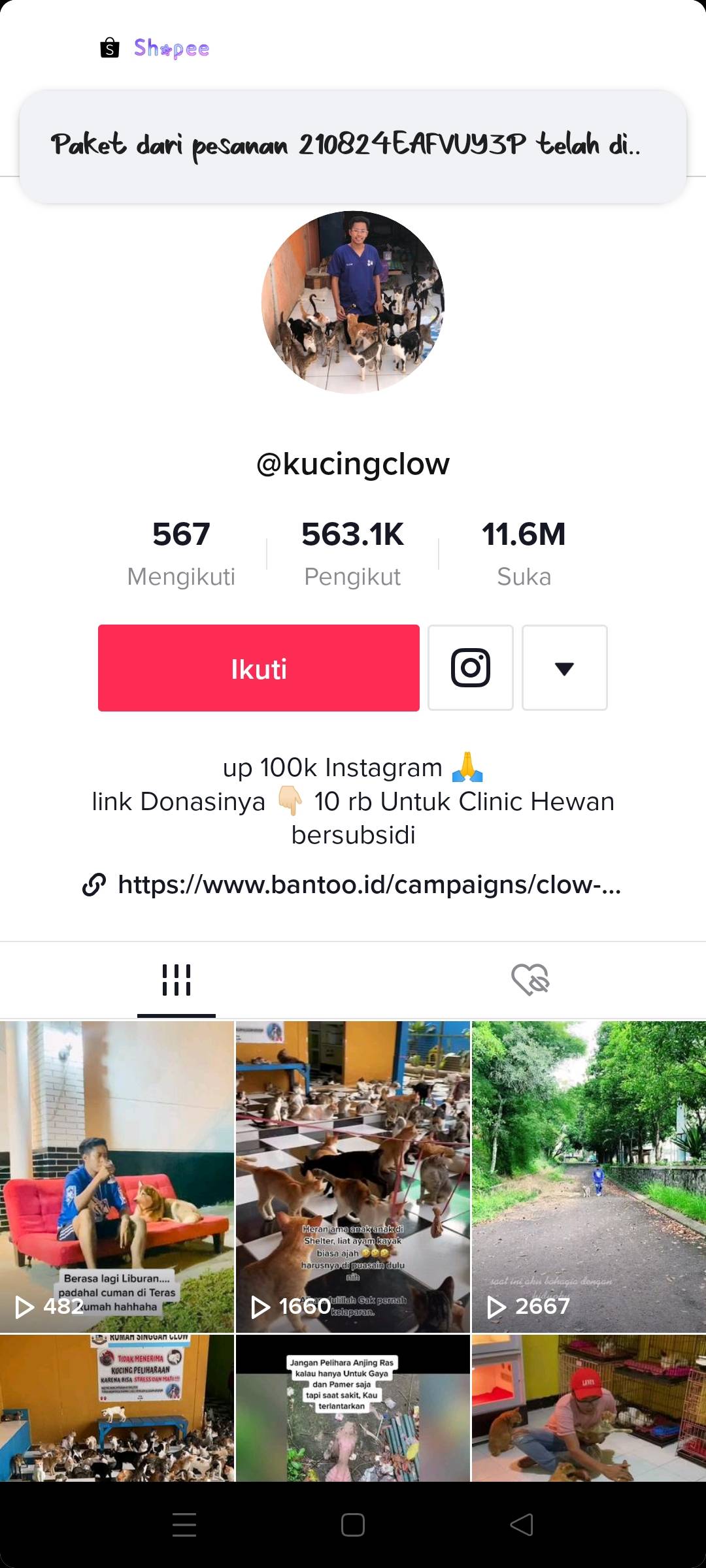Play the video with 2667 views
The height and width of the screenshot is (1568, 706).
[589, 1177]
